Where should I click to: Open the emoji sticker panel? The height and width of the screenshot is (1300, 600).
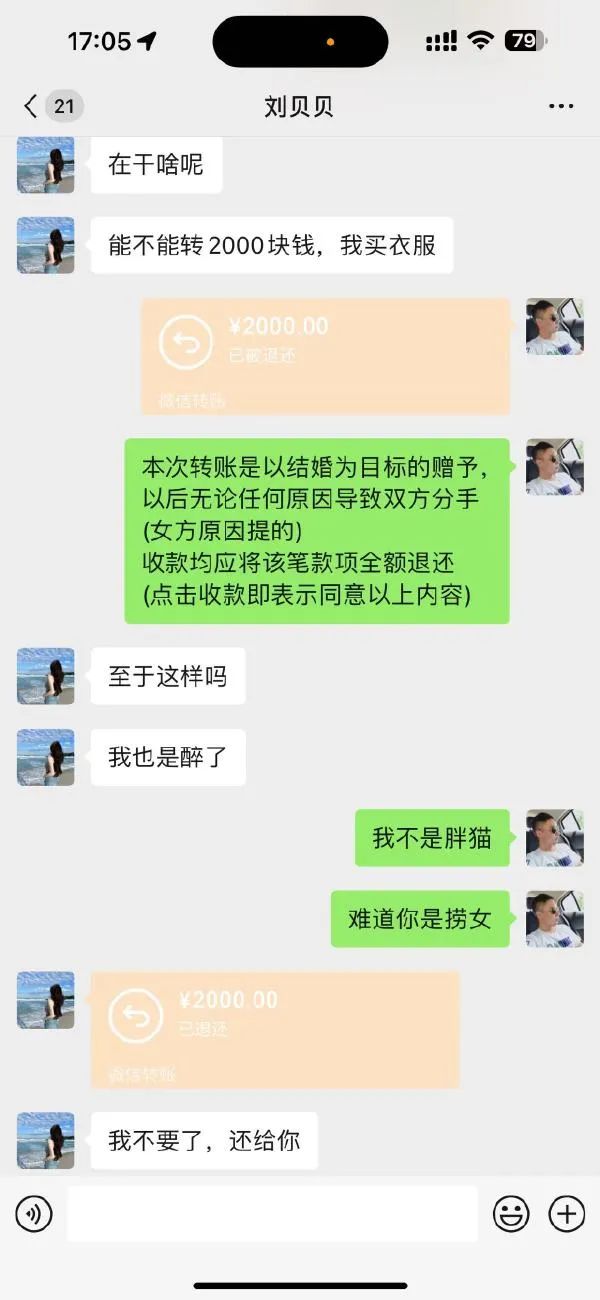511,1214
